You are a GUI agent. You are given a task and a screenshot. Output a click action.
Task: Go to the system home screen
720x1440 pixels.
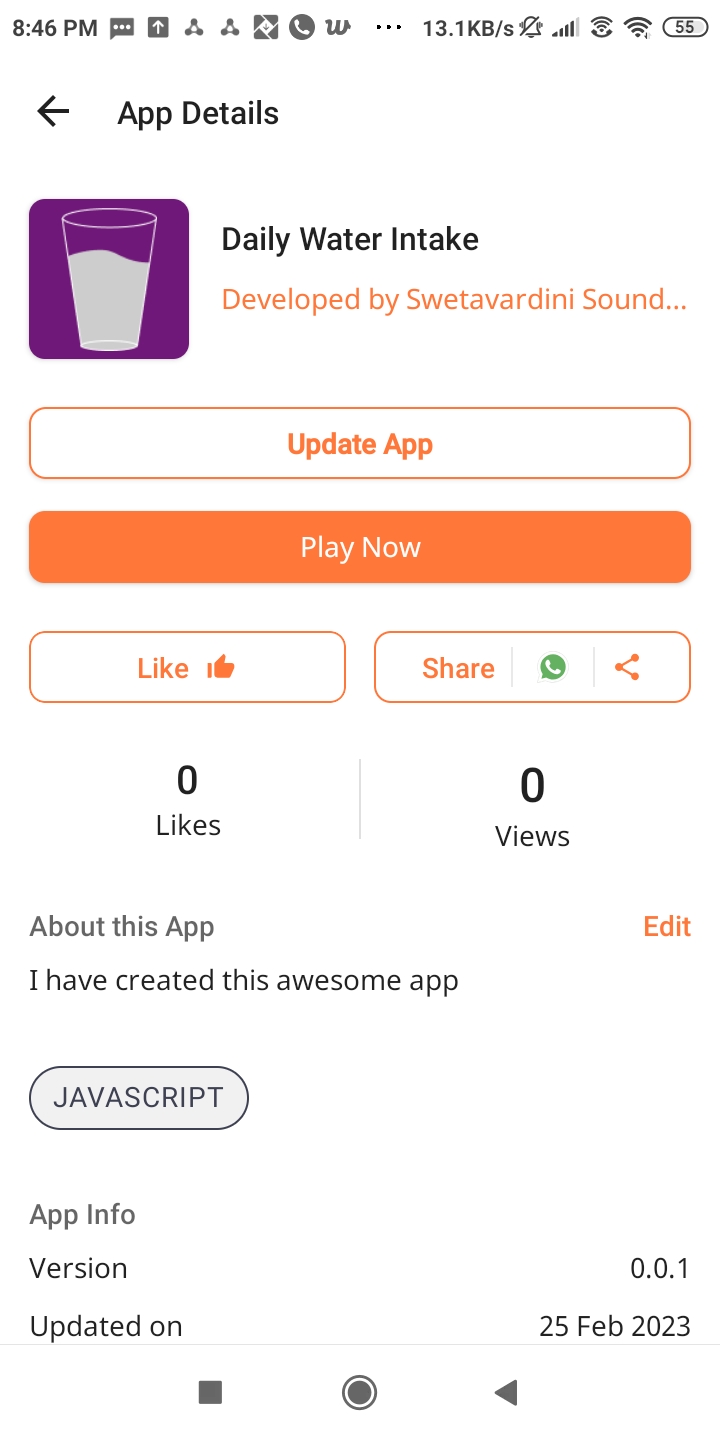(x=359, y=1392)
